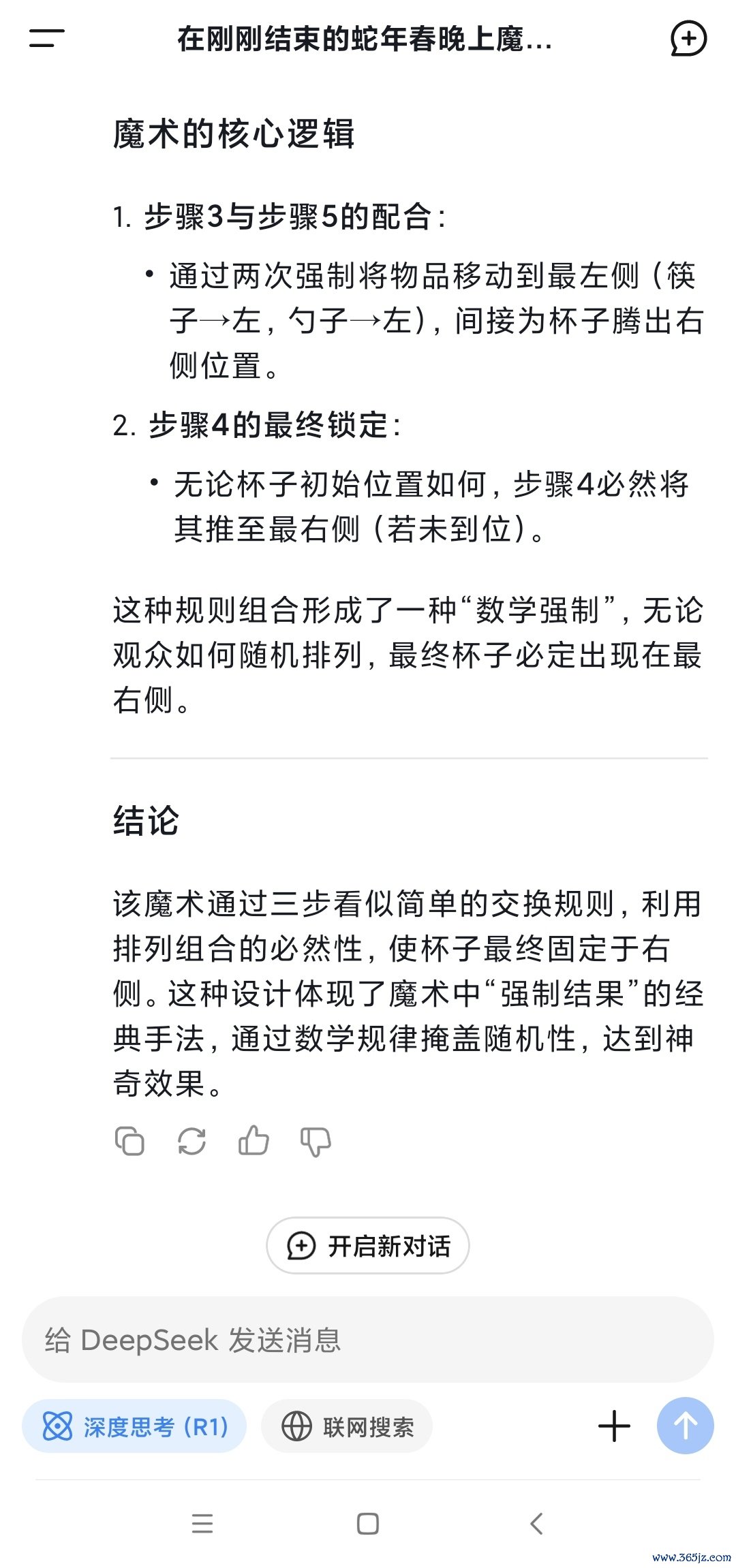Send the message with the arrow button

point(685,1426)
